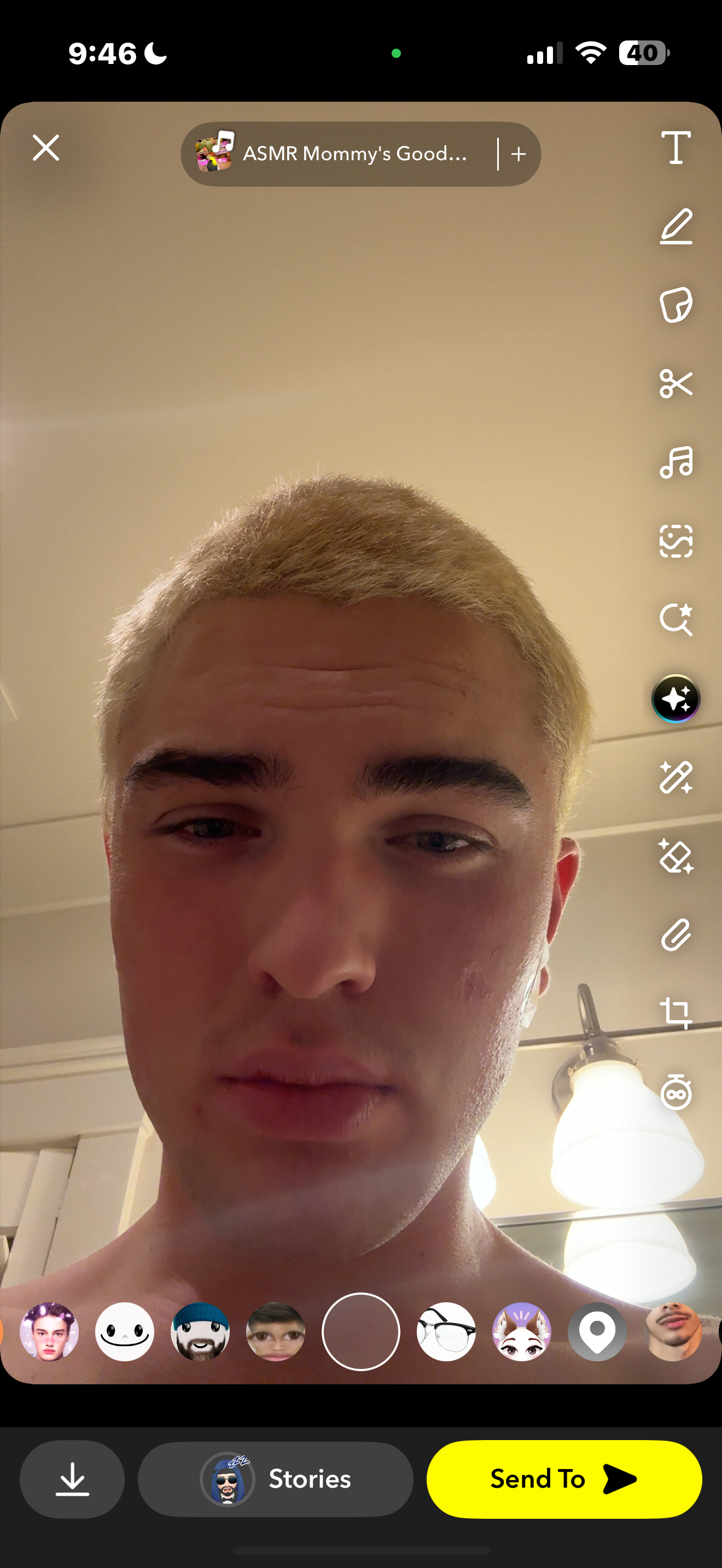722x1568 pixels.
Task: Apply the bearded beanie lens
Action: pyautogui.click(x=200, y=1332)
